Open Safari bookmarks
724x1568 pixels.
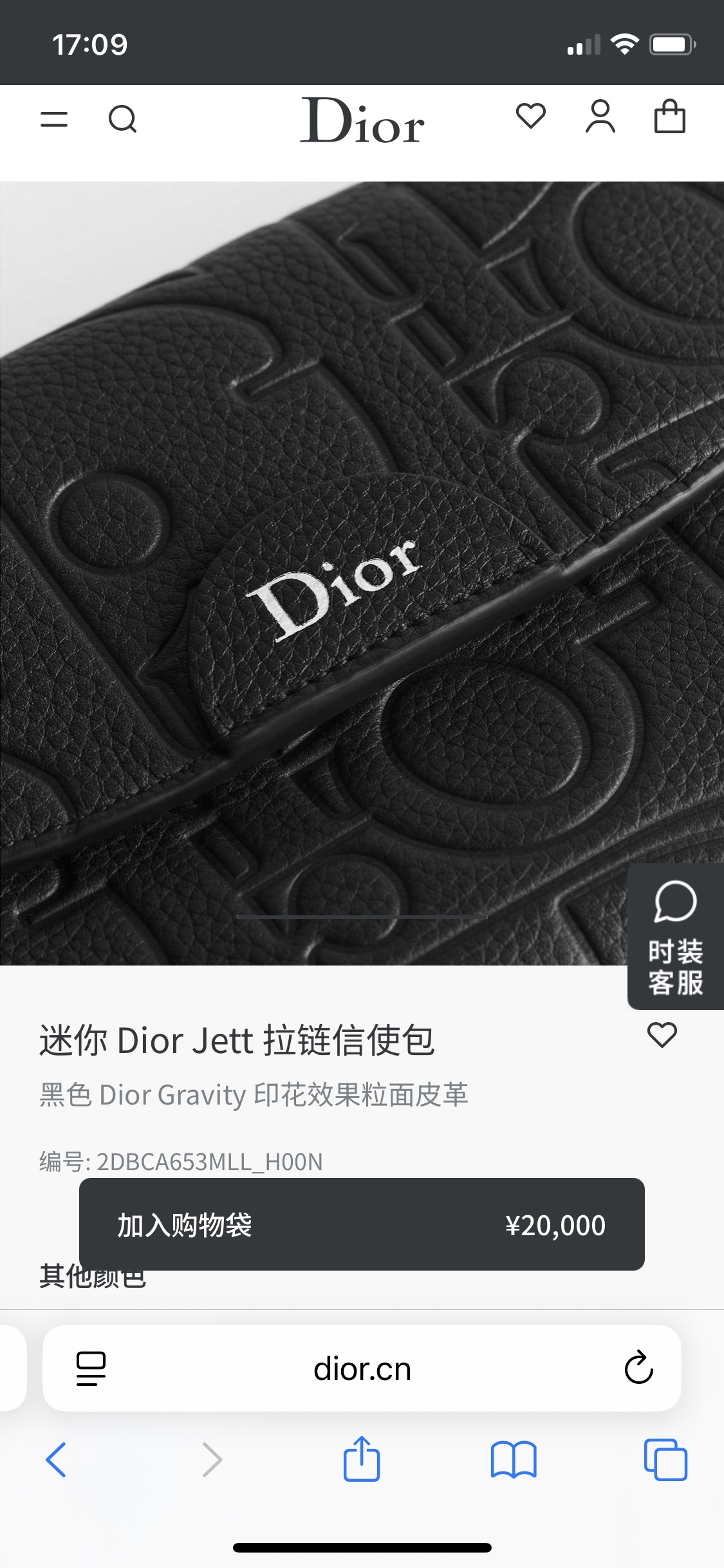pos(514,1459)
